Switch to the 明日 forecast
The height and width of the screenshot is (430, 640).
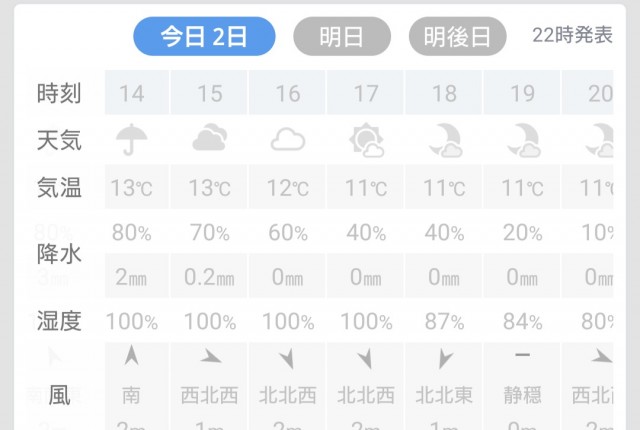pos(342,37)
